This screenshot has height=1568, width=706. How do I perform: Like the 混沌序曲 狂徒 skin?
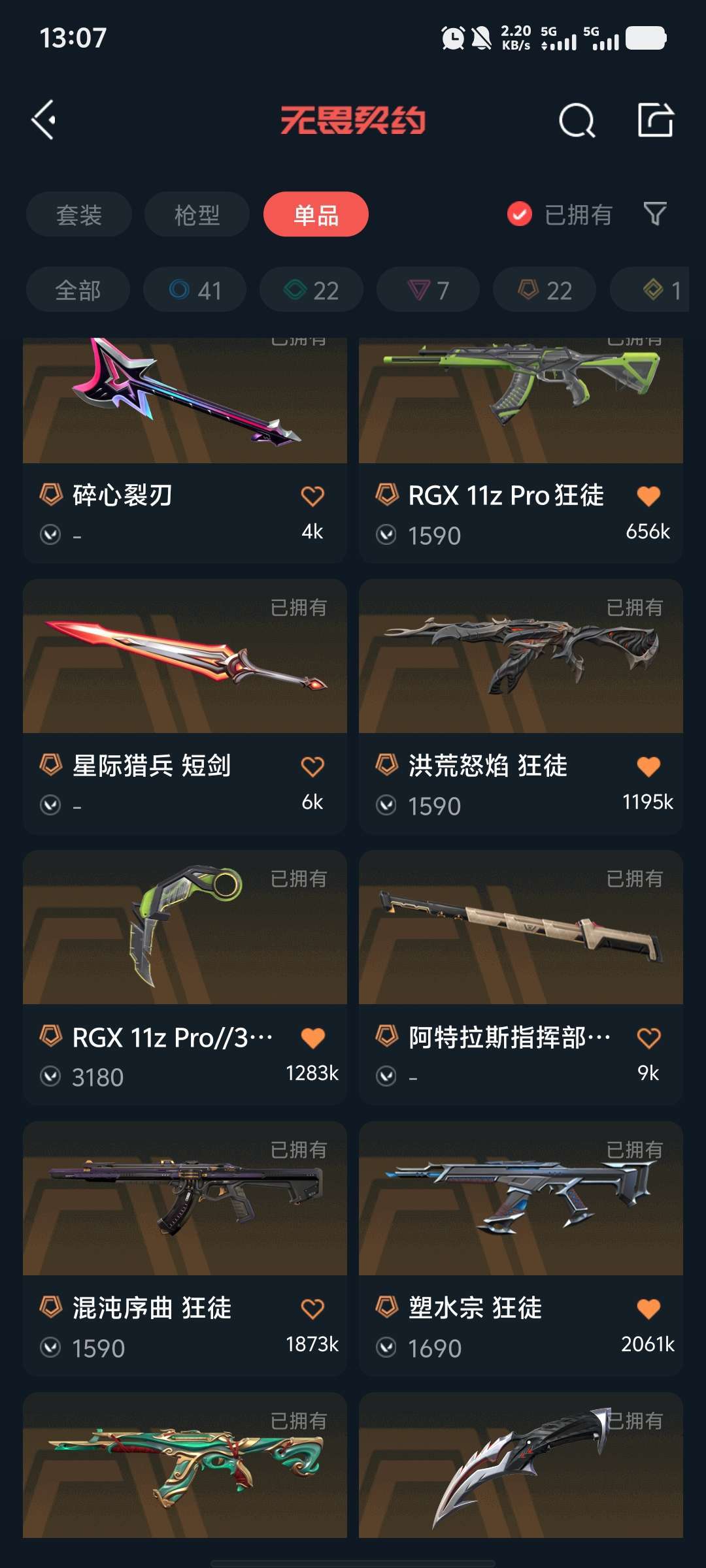click(x=312, y=1309)
